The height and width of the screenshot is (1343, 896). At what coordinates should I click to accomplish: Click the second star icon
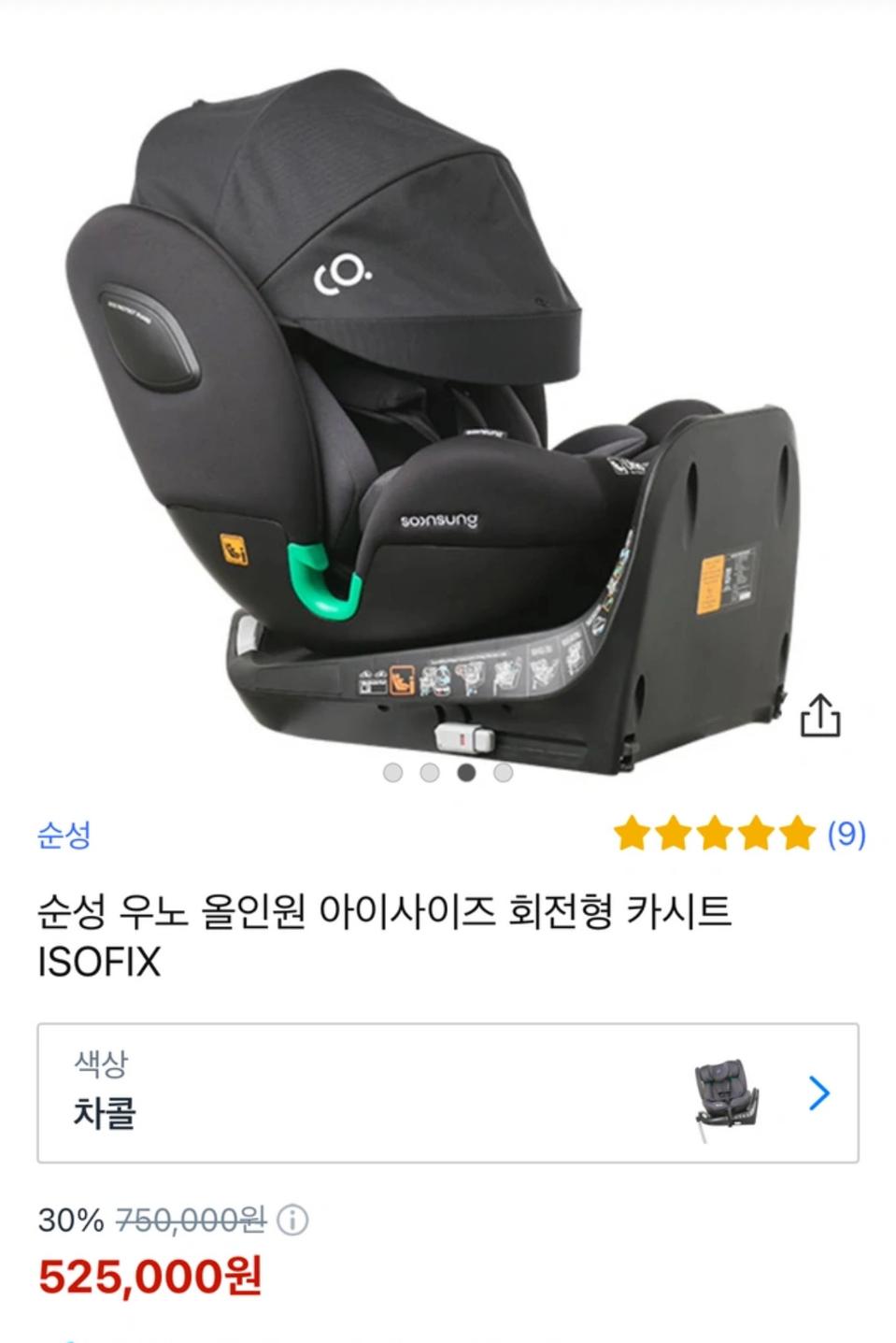pyautogui.click(x=672, y=830)
